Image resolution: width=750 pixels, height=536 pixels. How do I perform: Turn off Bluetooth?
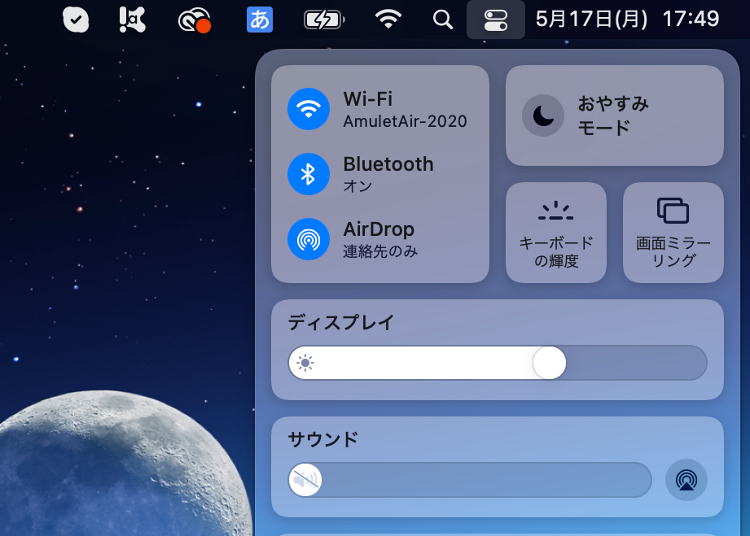(309, 174)
